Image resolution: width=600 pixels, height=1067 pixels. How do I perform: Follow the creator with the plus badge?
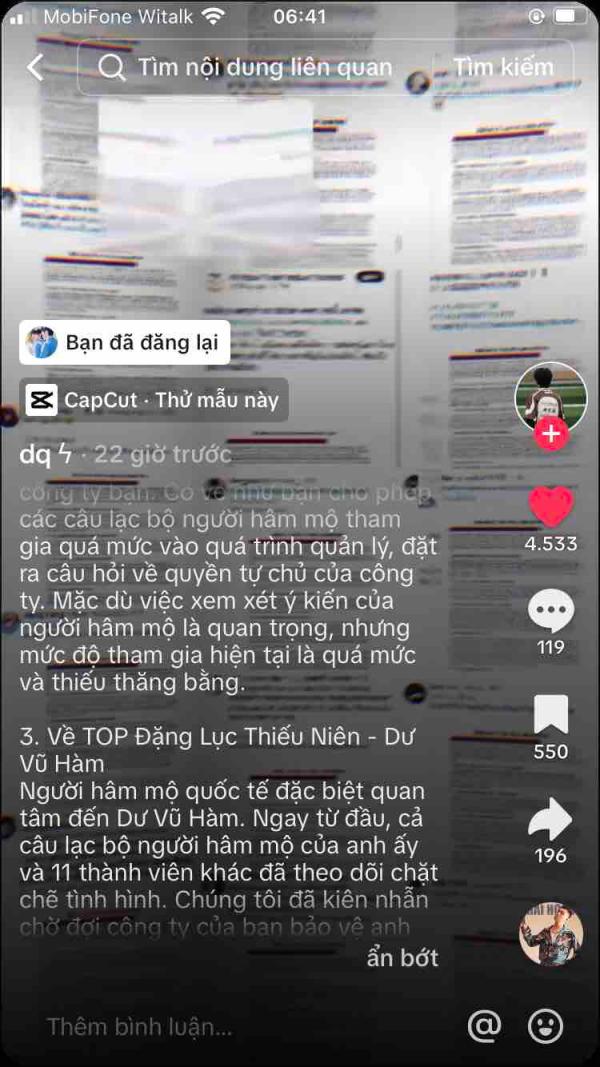[x=551, y=434]
